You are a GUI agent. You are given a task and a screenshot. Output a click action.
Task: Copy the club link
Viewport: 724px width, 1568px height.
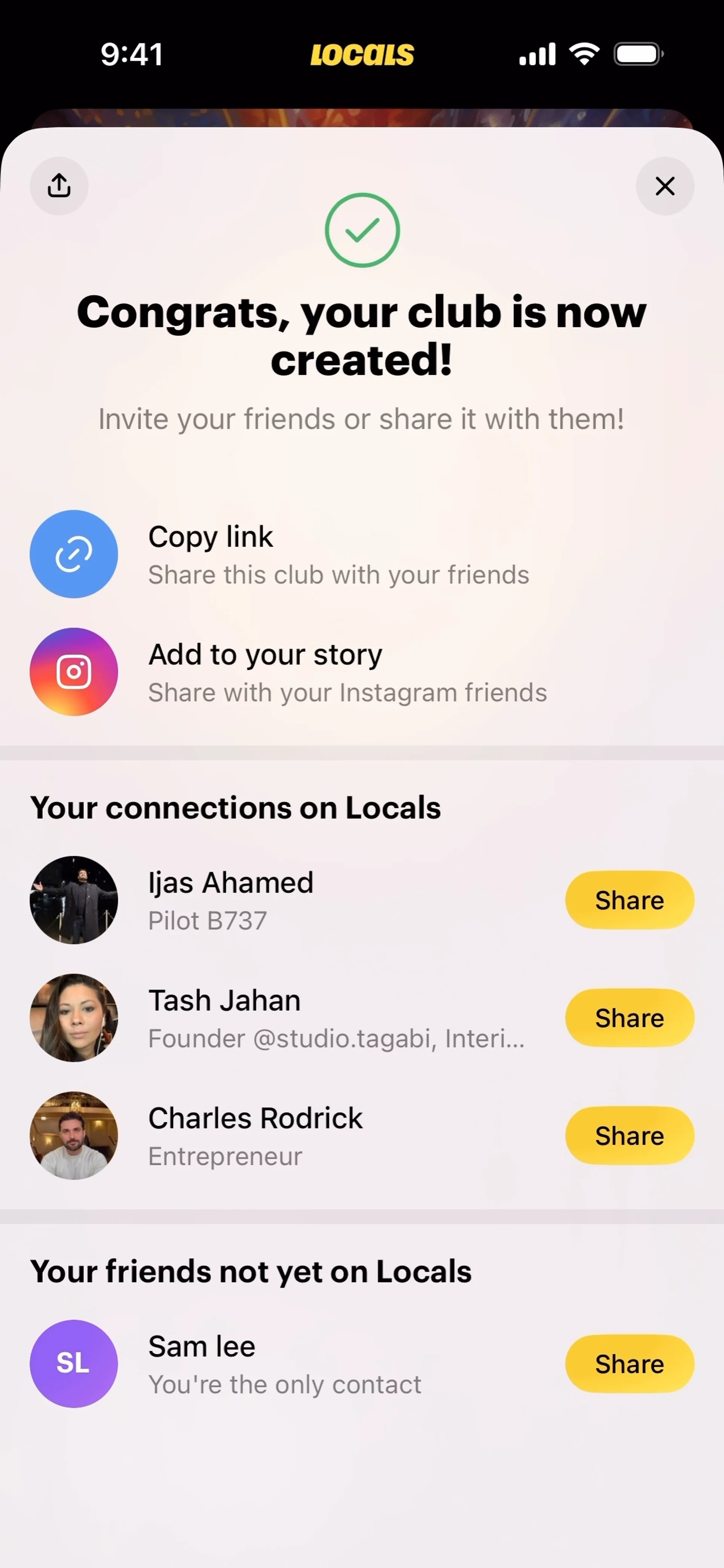74,554
